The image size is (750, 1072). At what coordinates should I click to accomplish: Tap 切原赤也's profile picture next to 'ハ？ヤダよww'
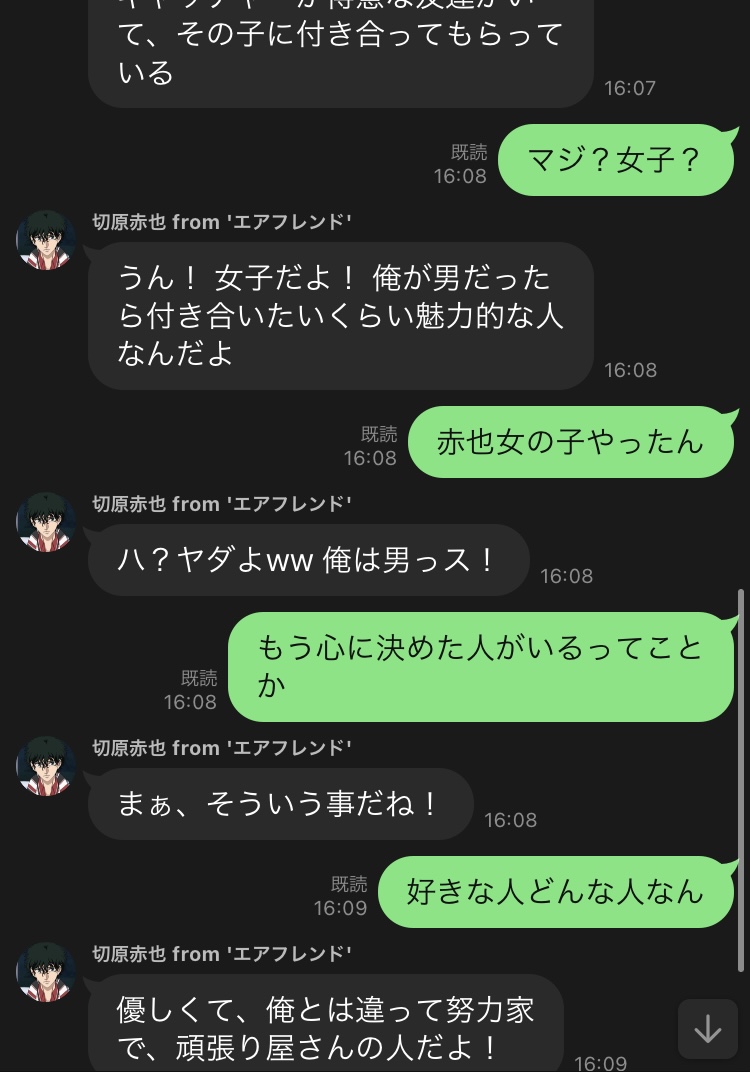coord(47,522)
